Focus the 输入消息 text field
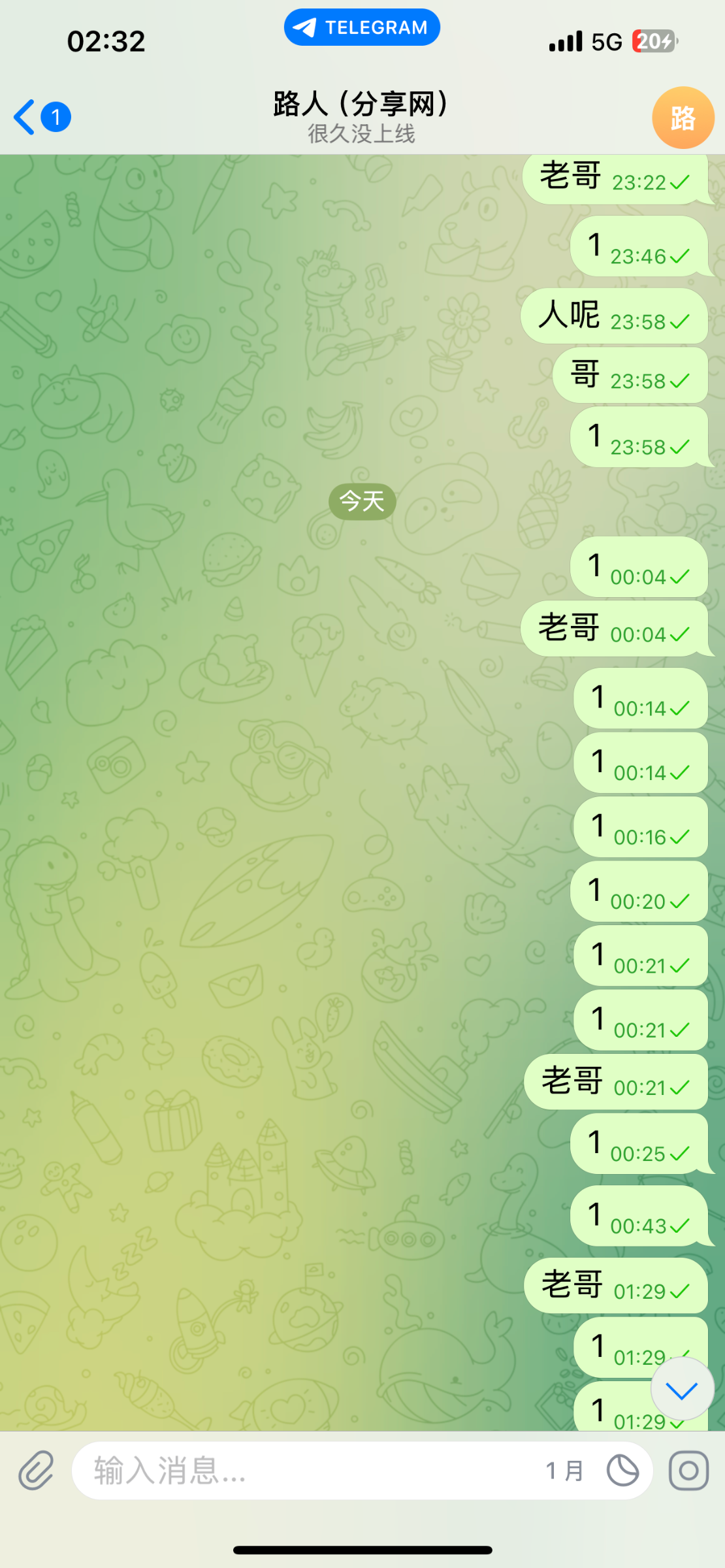This screenshot has width=725, height=1568. pyautogui.click(x=294, y=1471)
